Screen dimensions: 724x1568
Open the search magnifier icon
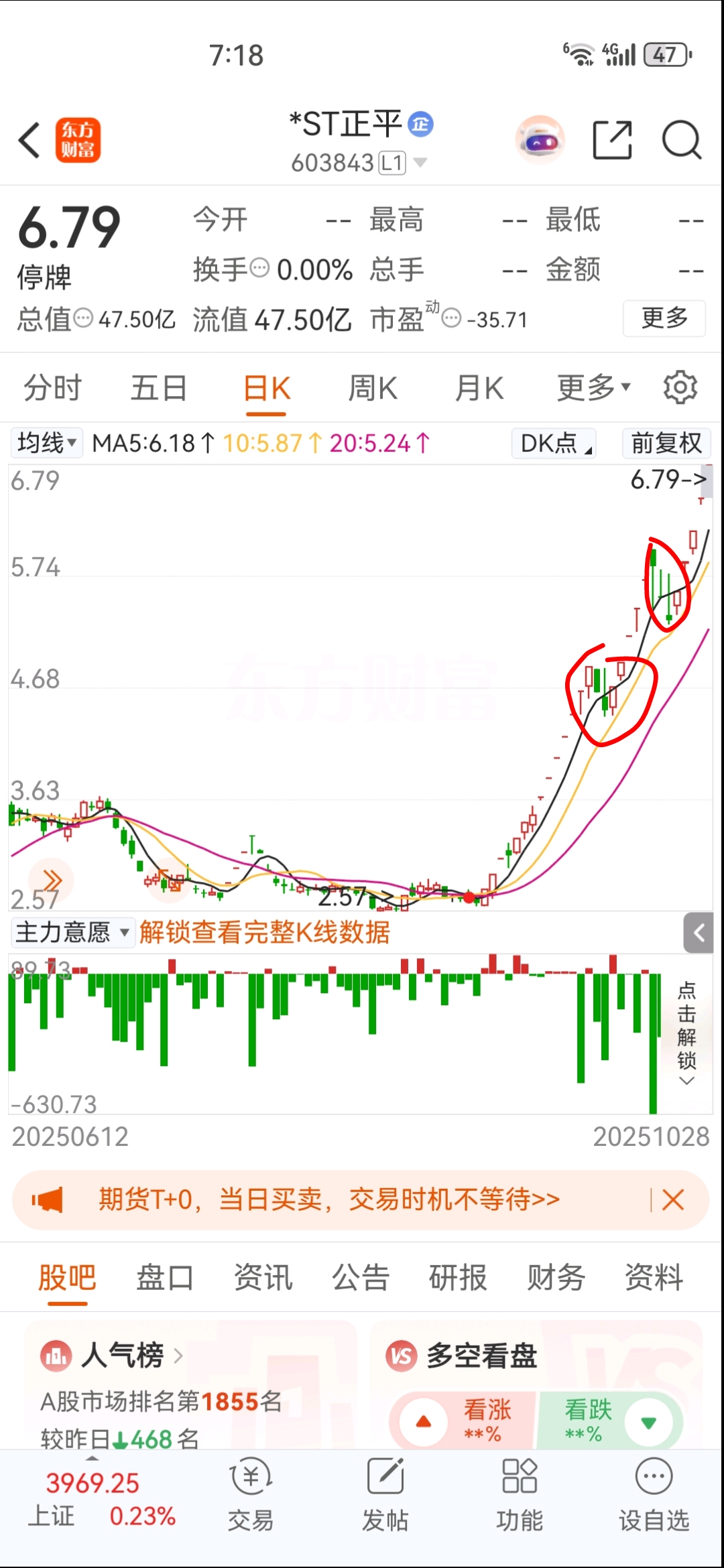tap(681, 140)
